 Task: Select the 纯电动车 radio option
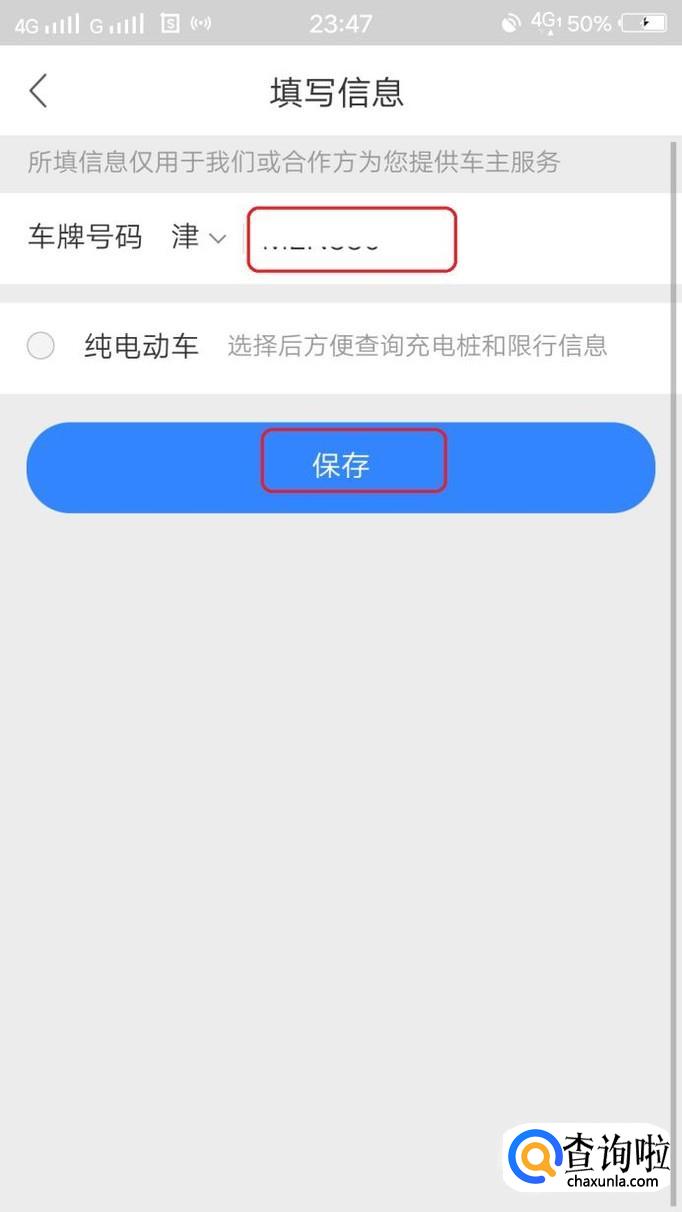point(41,346)
